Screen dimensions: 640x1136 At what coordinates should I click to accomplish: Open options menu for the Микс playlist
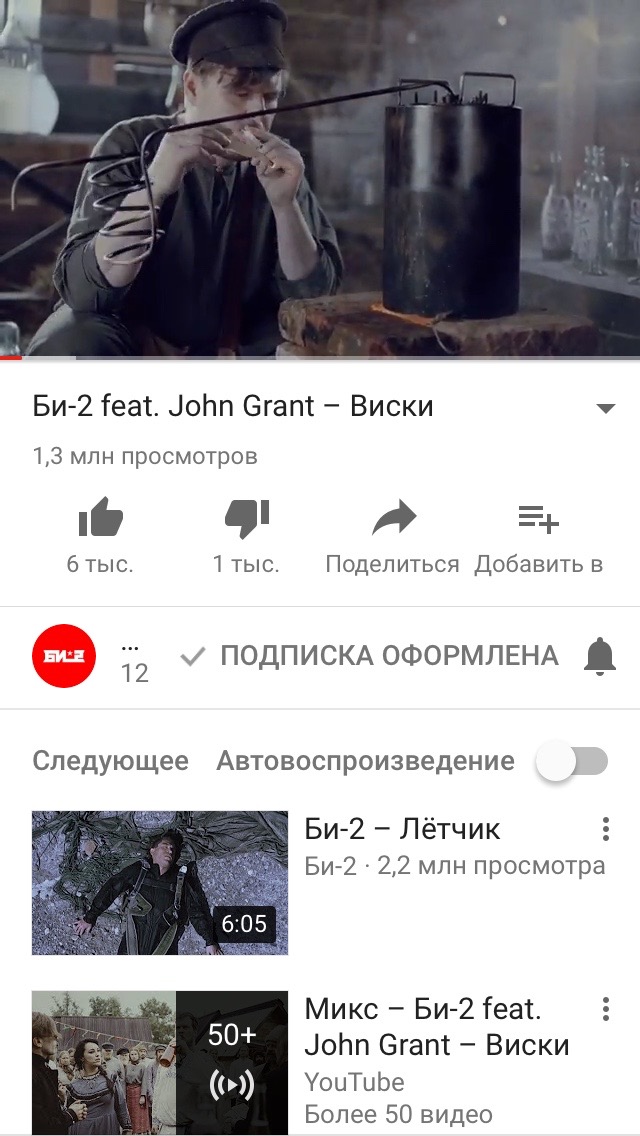click(605, 1009)
